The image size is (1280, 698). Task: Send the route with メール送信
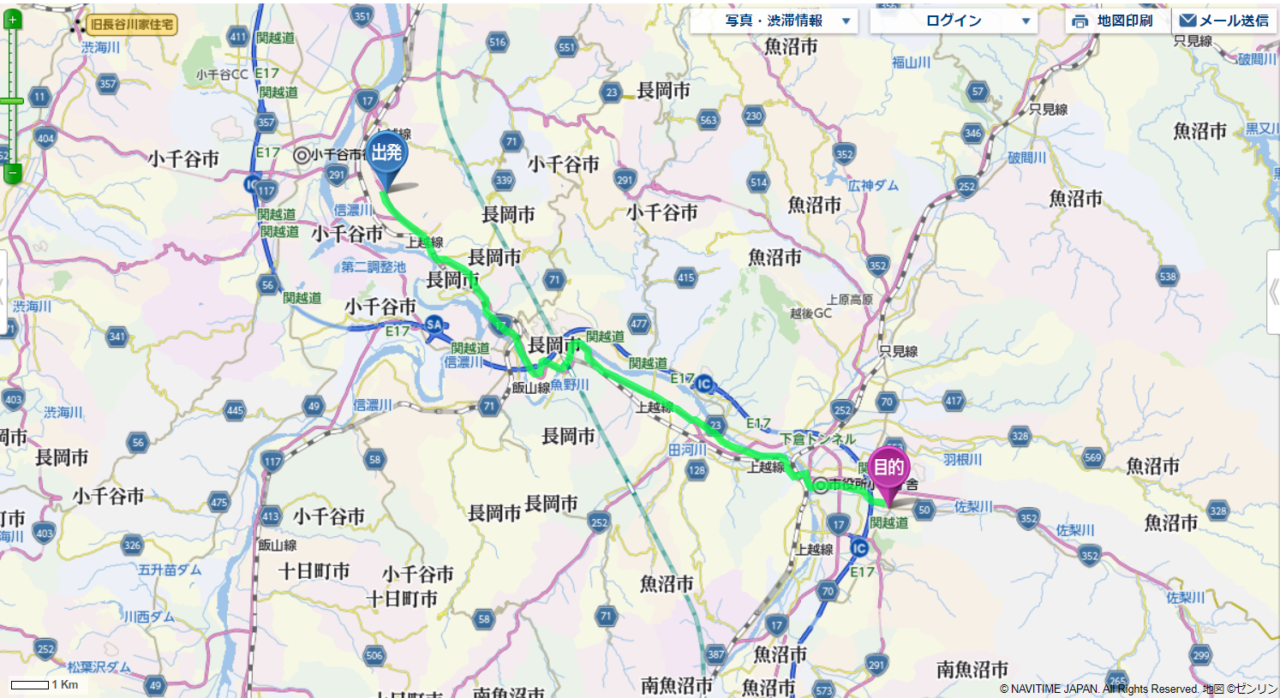1224,21
